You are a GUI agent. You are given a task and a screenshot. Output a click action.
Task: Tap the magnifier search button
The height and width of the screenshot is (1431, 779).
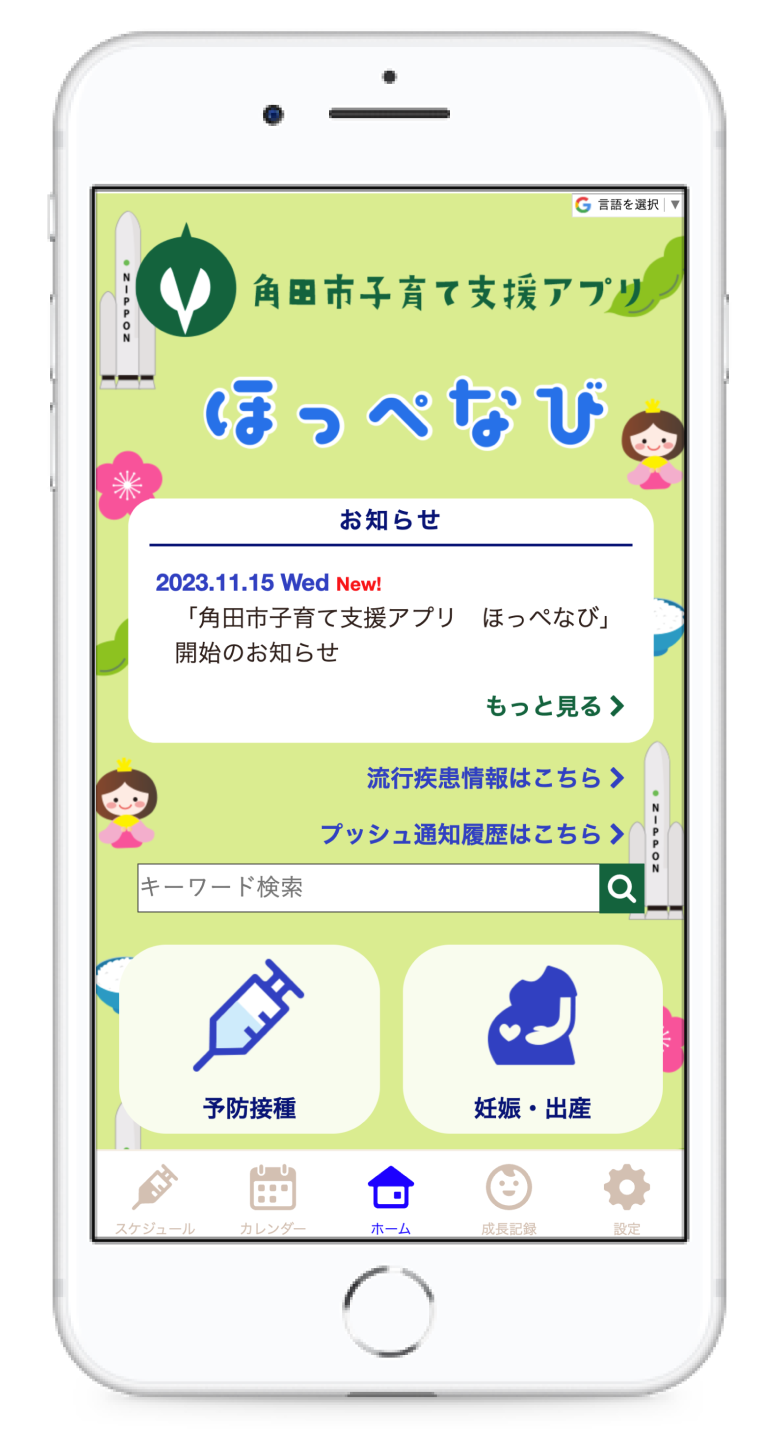[x=621, y=888]
